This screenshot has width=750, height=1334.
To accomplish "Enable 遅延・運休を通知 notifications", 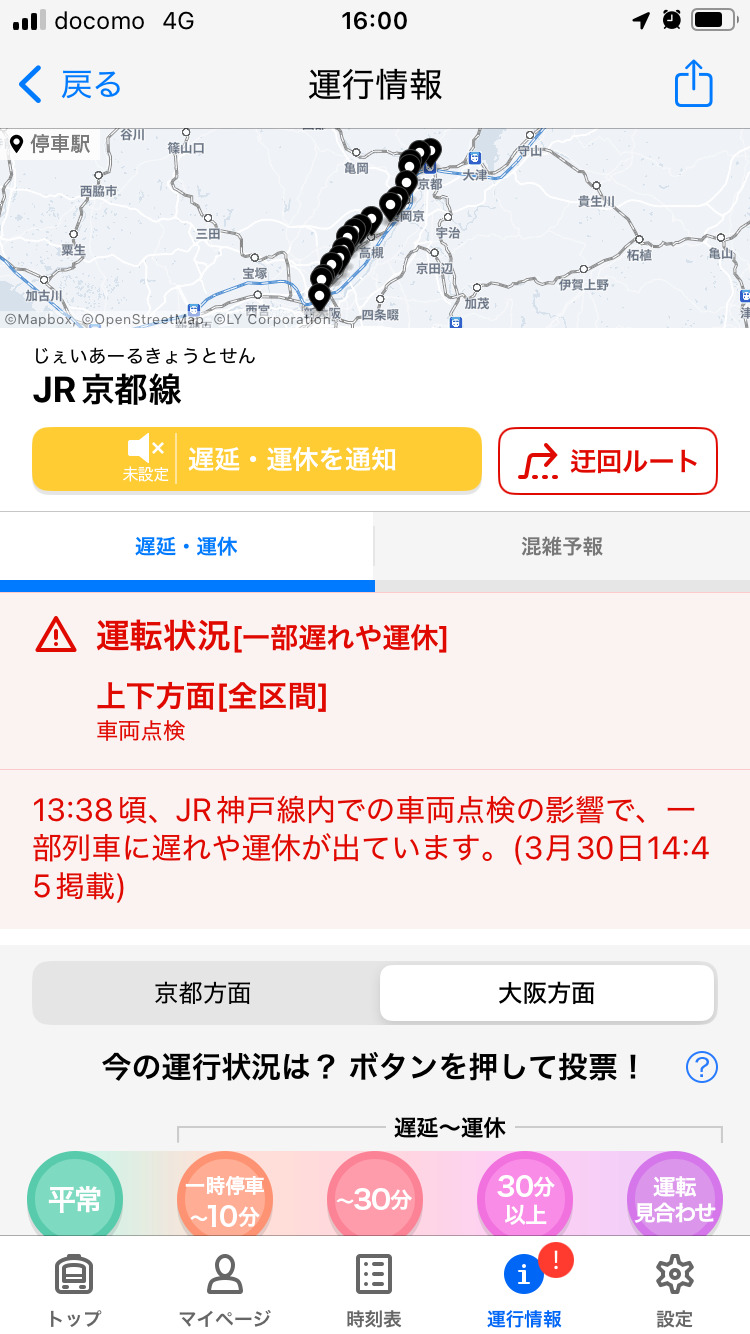I will pos(257,460).
